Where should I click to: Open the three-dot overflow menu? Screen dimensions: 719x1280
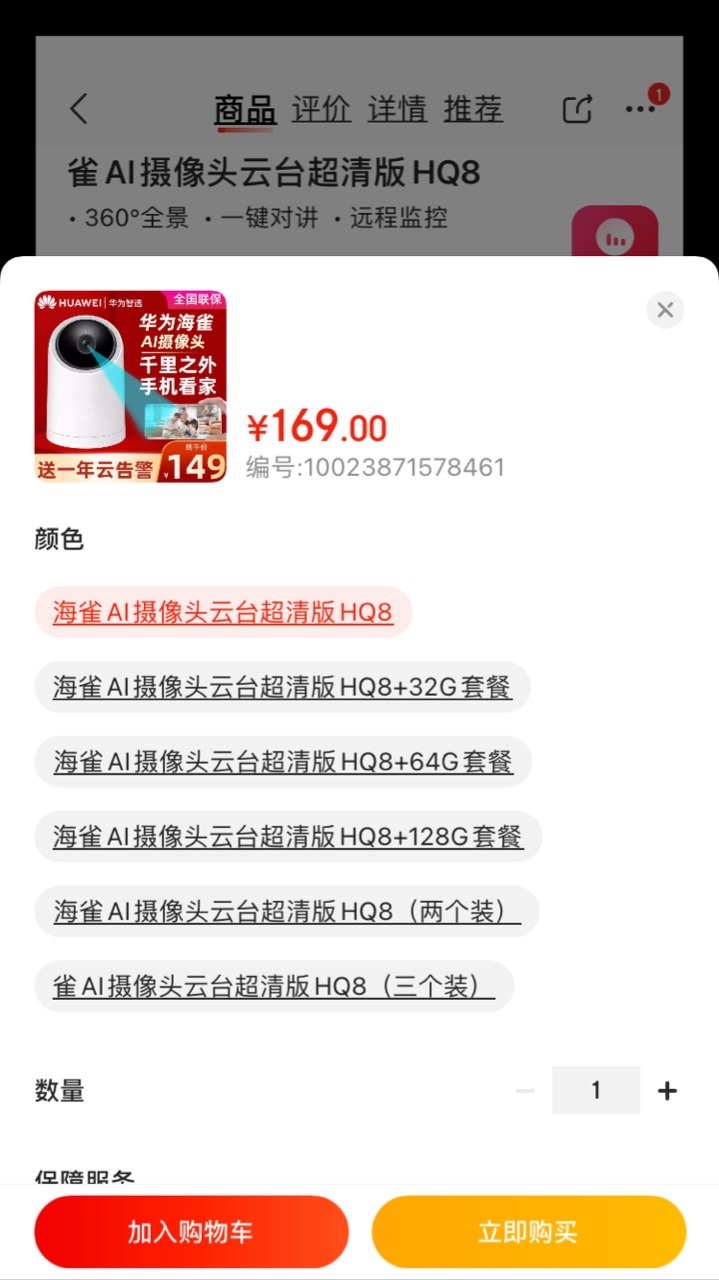[640, 109]
